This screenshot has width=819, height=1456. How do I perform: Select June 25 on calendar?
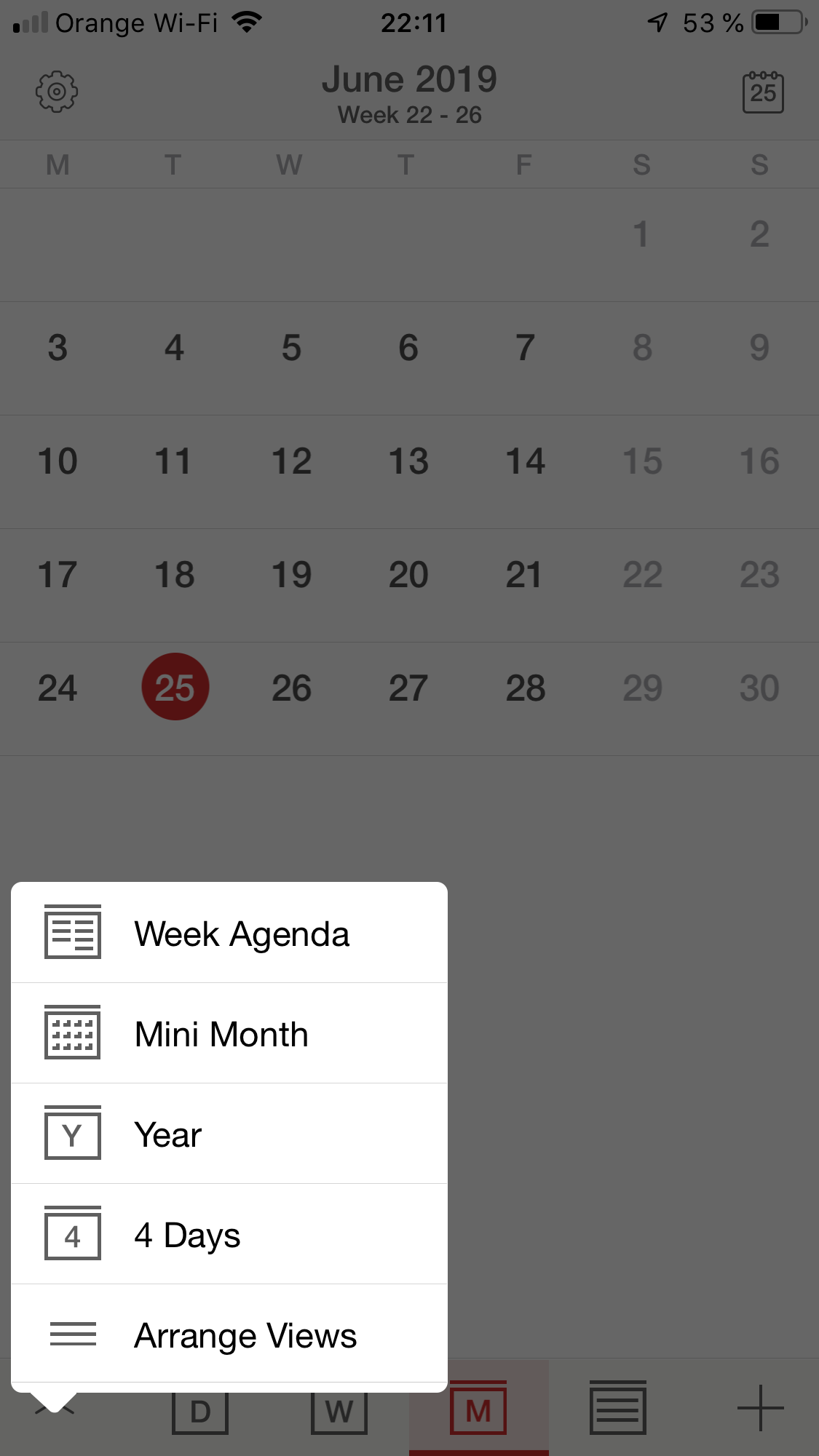click(x=175, y=688)
